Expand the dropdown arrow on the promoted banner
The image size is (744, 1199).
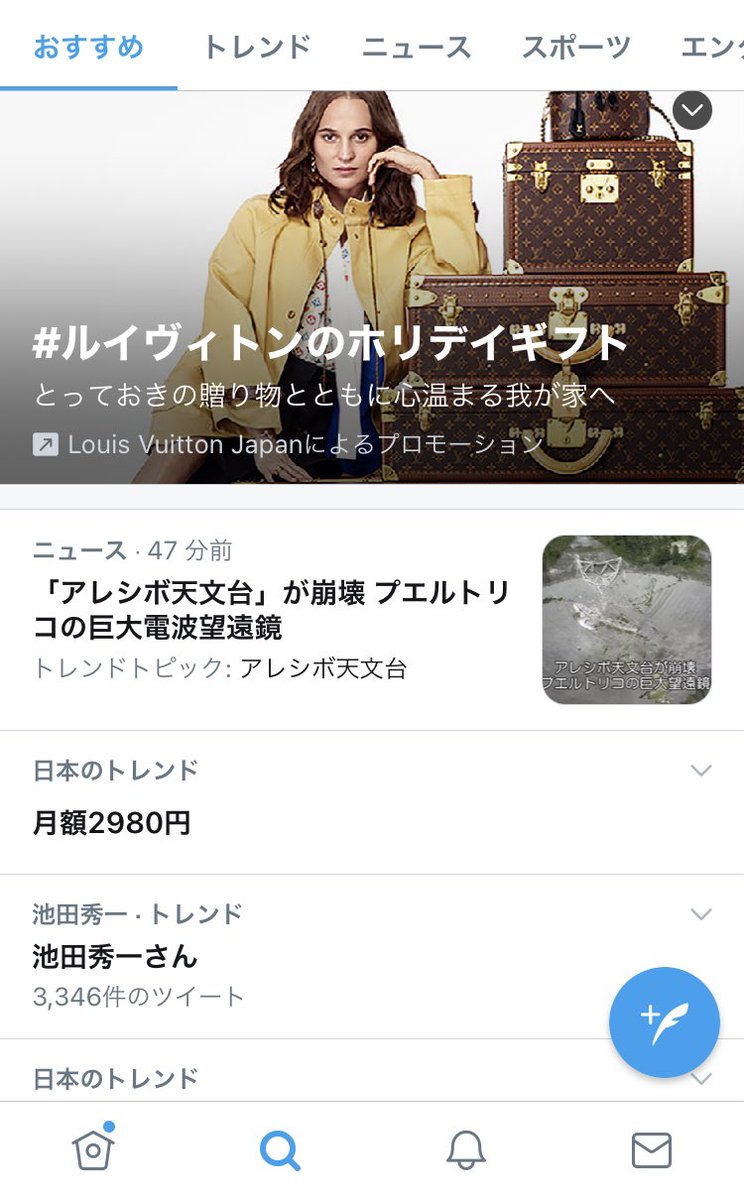tap(692, 110)
